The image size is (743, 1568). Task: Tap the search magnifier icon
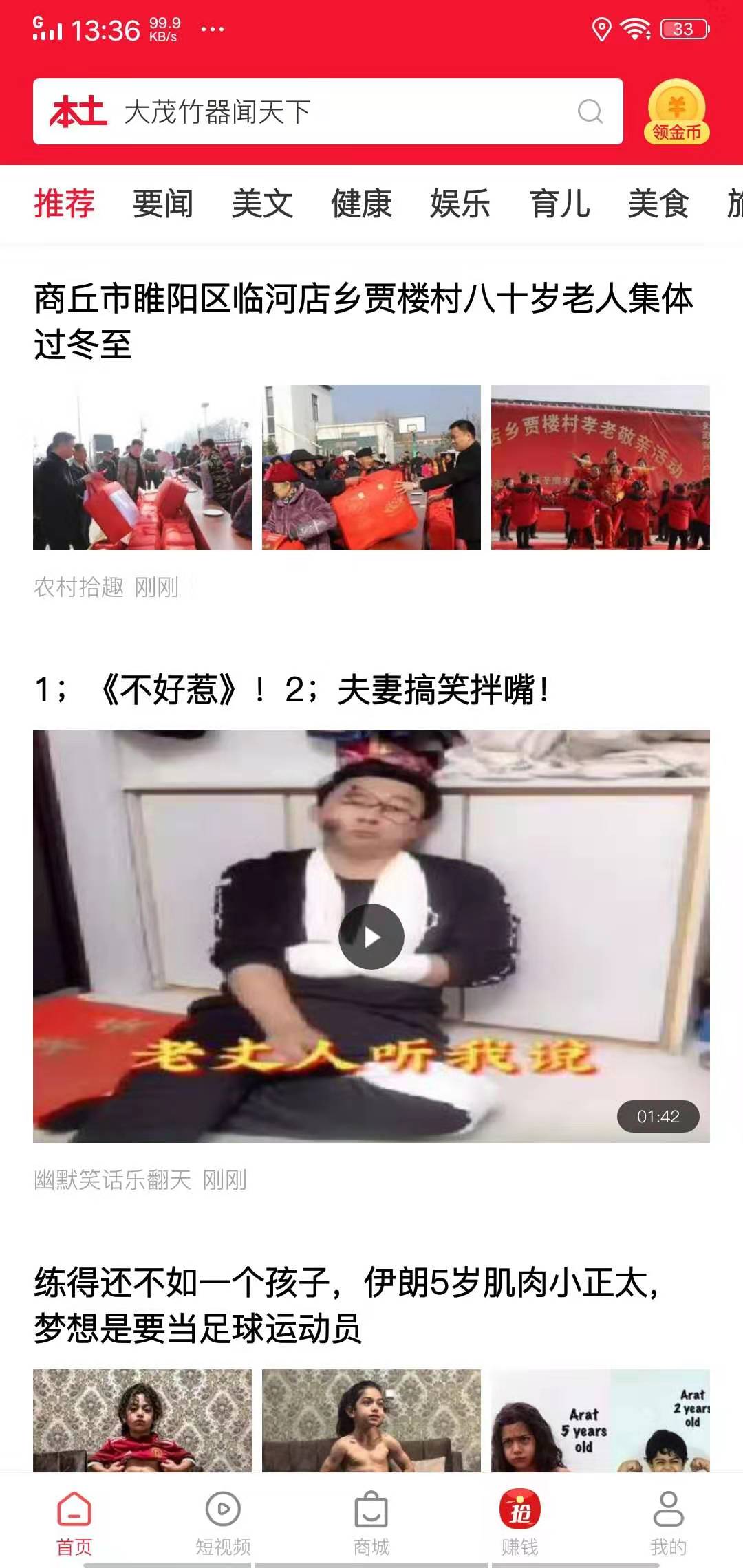pyautogui.click(x=590, y=111)
